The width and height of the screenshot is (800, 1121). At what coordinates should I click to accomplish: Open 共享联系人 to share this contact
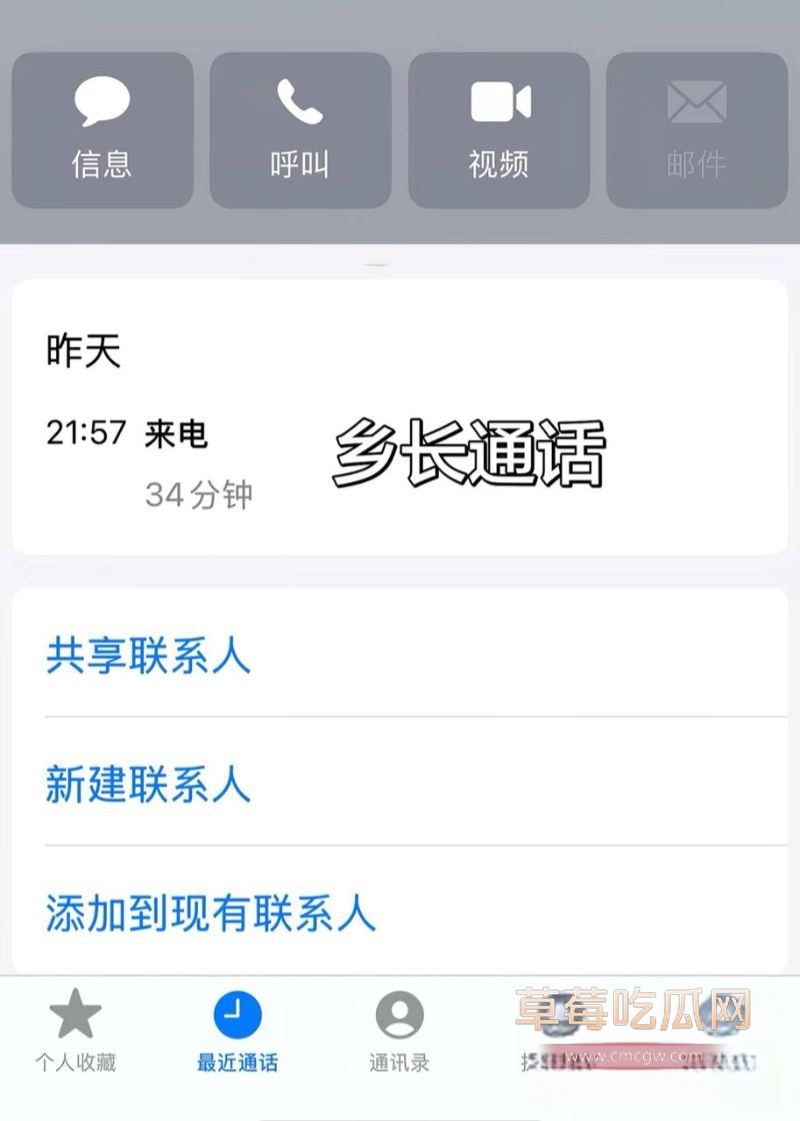147,657
